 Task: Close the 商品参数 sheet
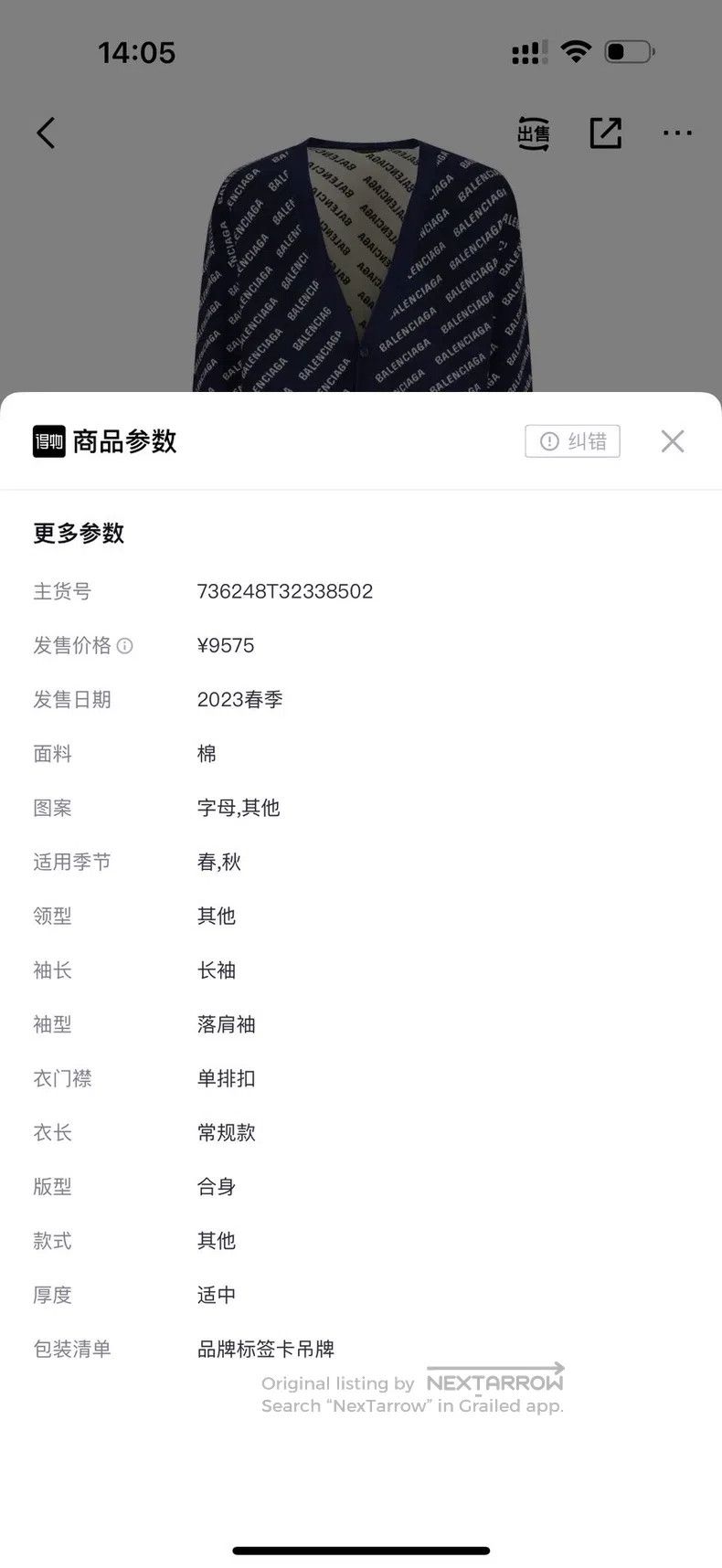coord(673,441)
